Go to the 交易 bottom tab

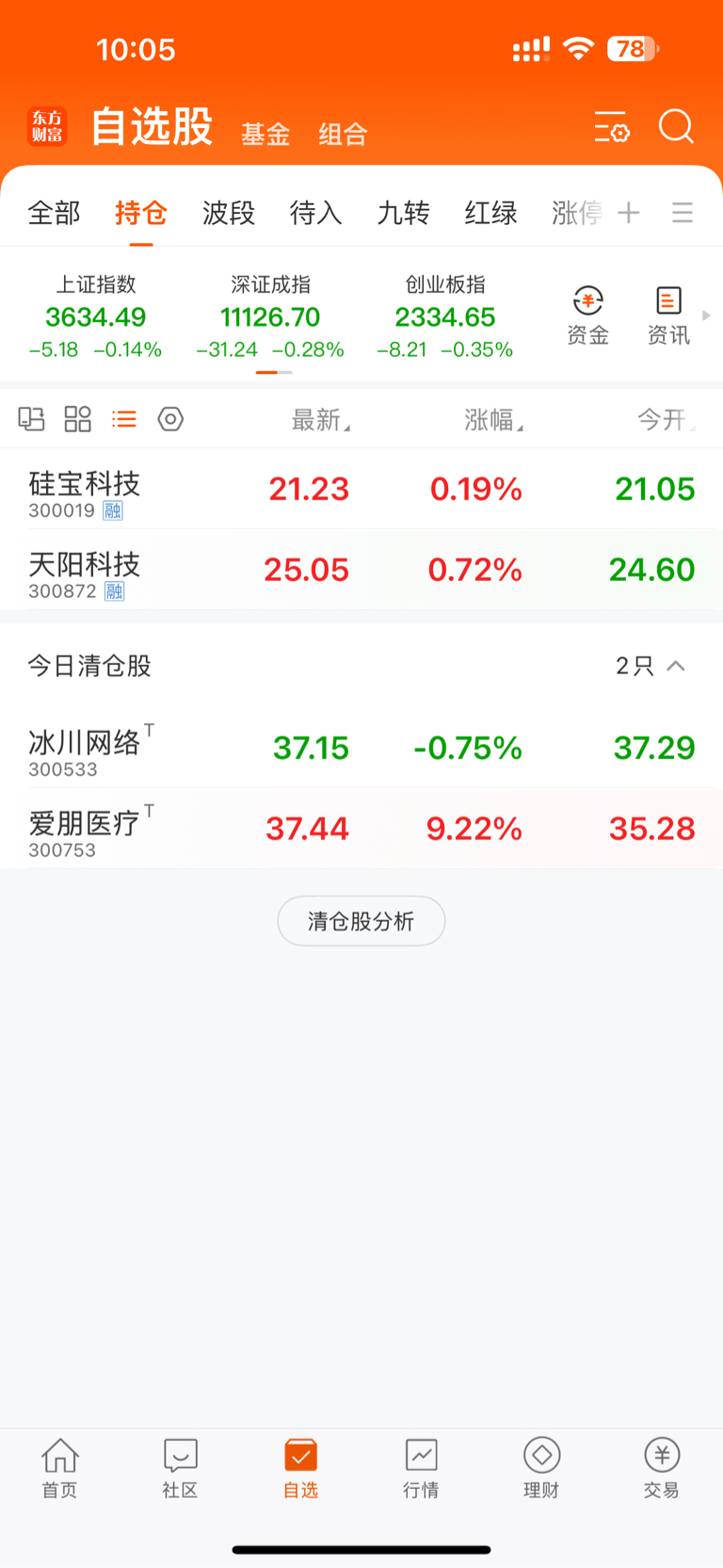pos(662,1467)
